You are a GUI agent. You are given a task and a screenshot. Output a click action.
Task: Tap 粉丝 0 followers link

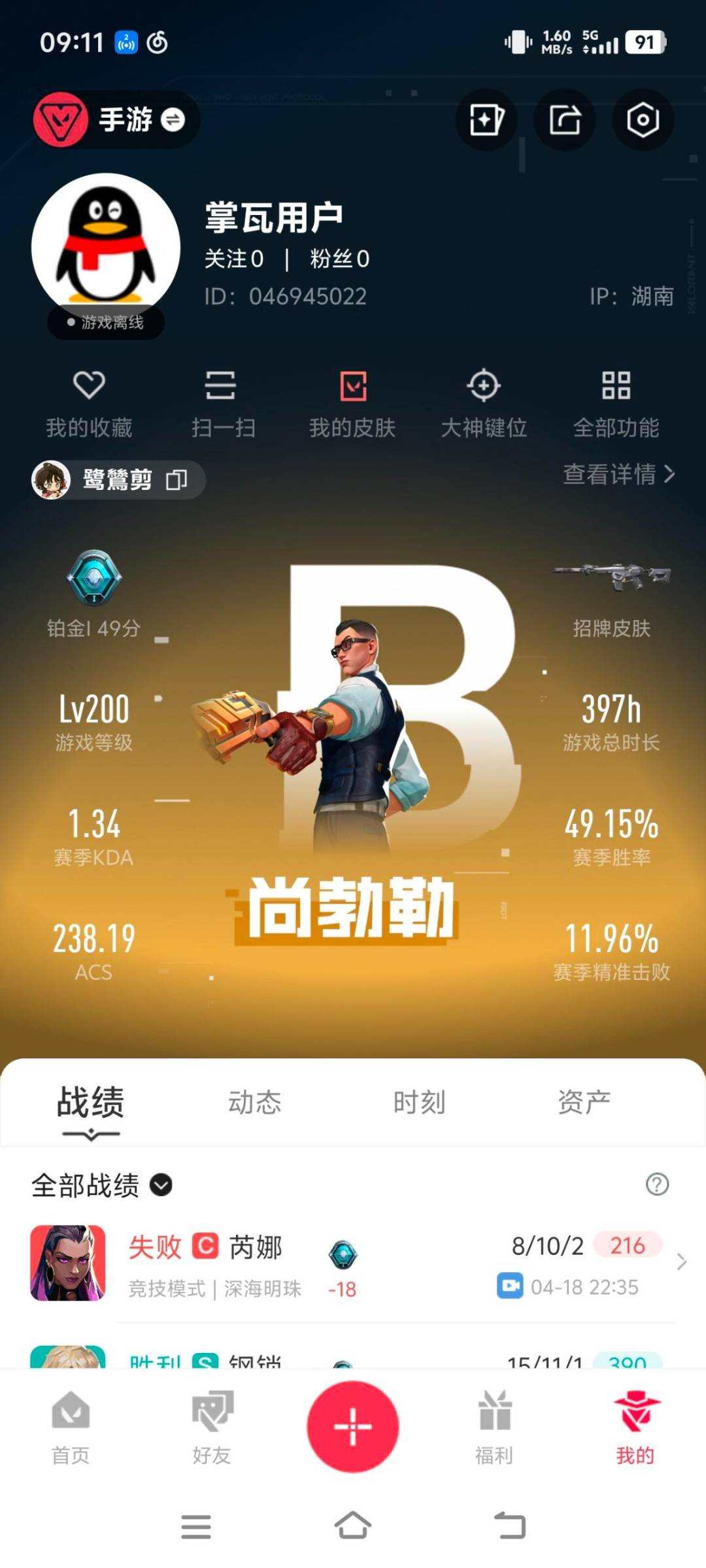[x=340, y=259]
